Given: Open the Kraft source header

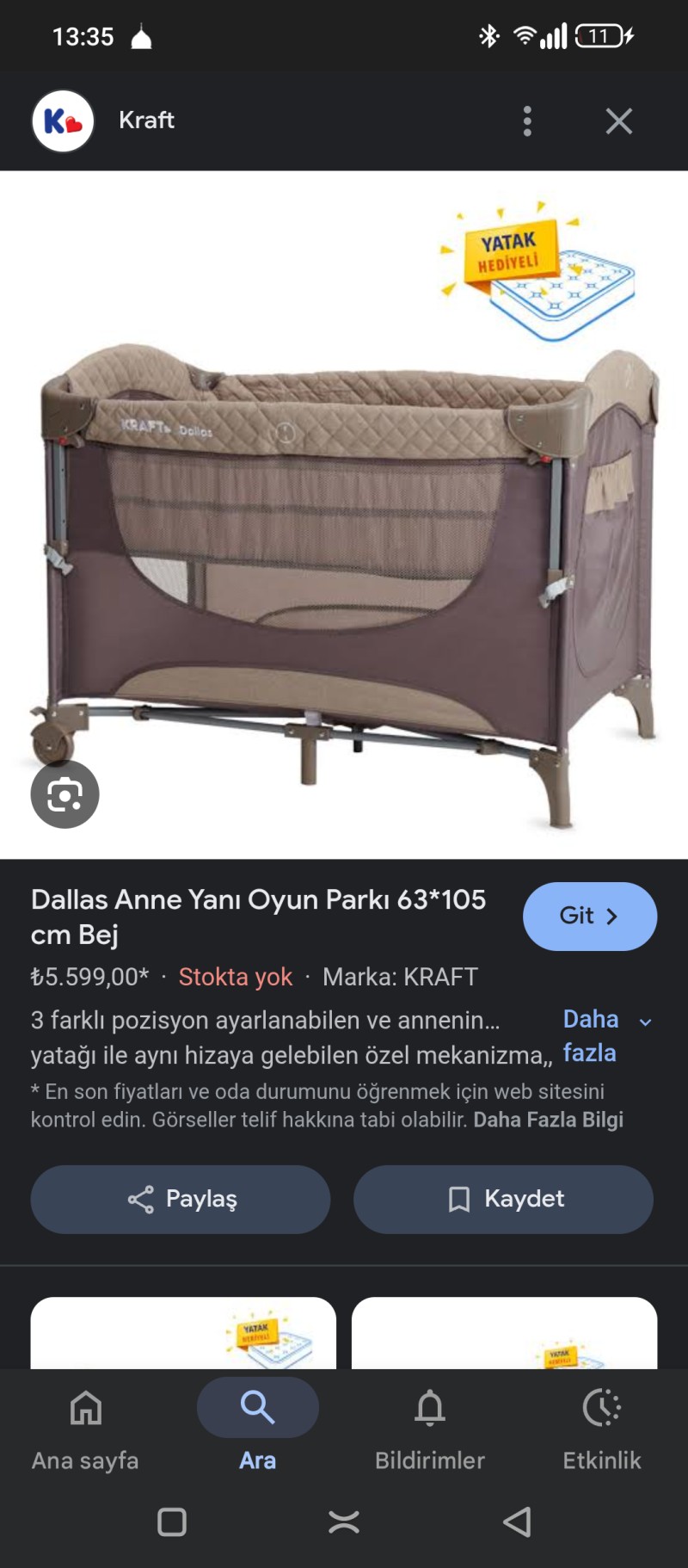Looking at the screenshot, I should tap(146, 120).
